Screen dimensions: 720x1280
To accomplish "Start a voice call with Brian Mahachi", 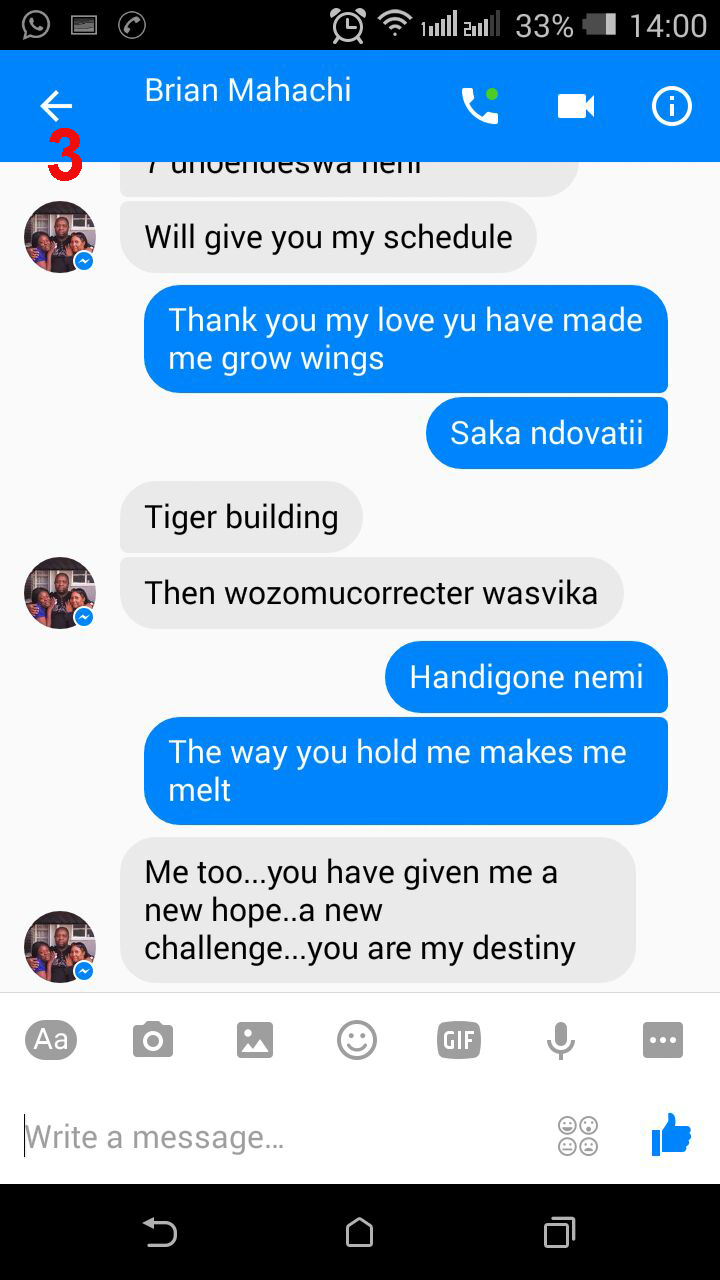I will coord(479,106).
